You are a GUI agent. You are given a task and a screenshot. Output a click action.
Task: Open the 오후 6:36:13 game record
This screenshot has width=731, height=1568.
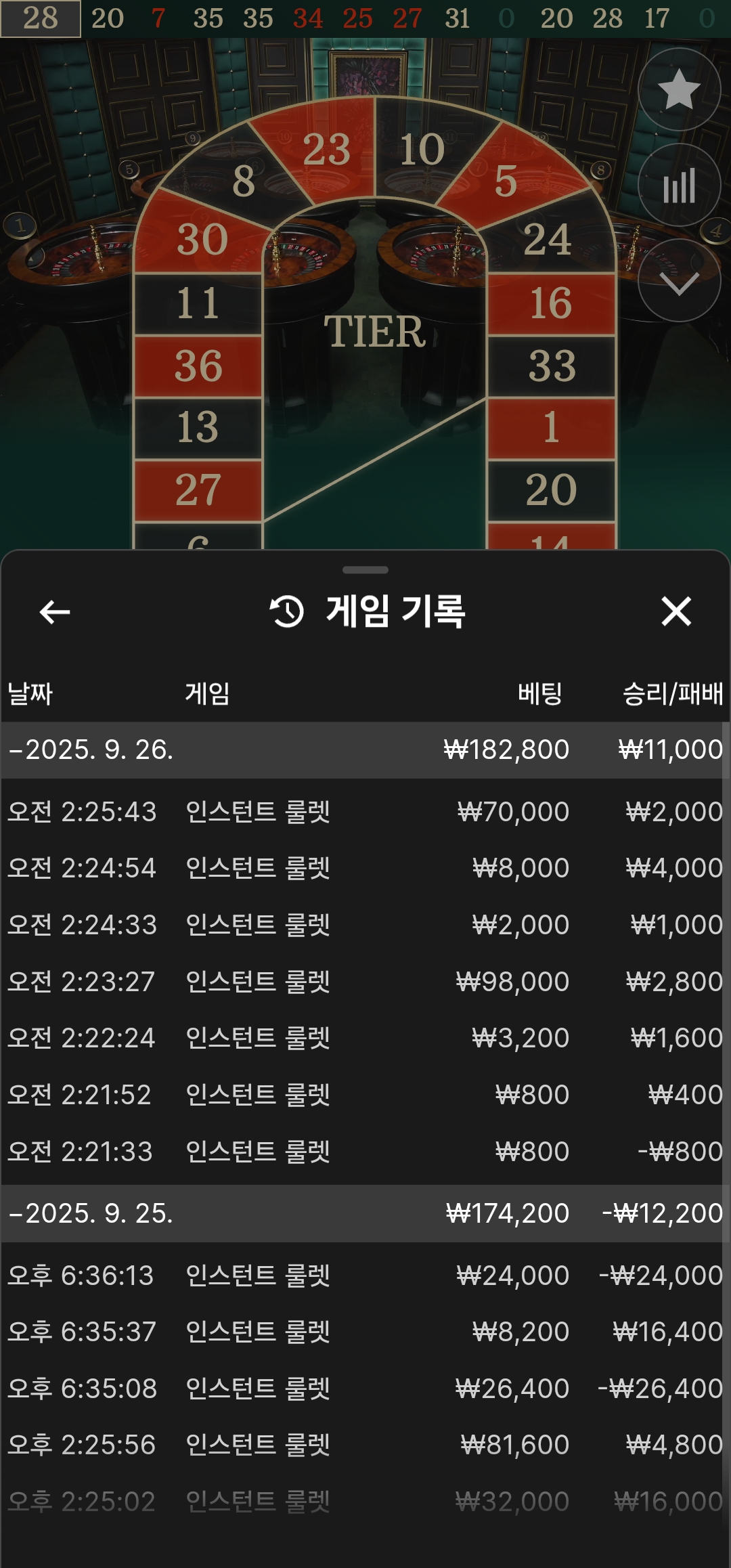coord(365,1276)
